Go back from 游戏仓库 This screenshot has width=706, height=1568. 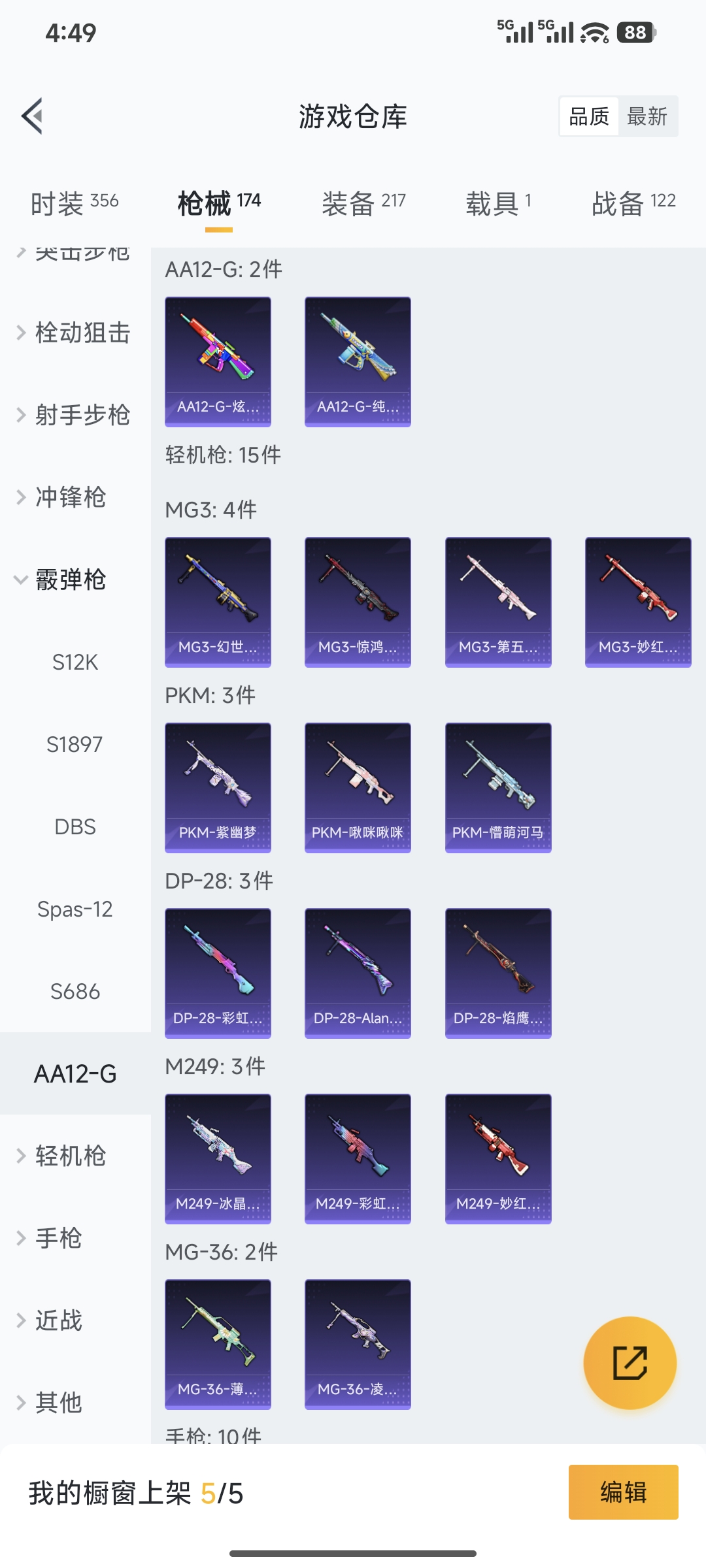pos(33,116)
